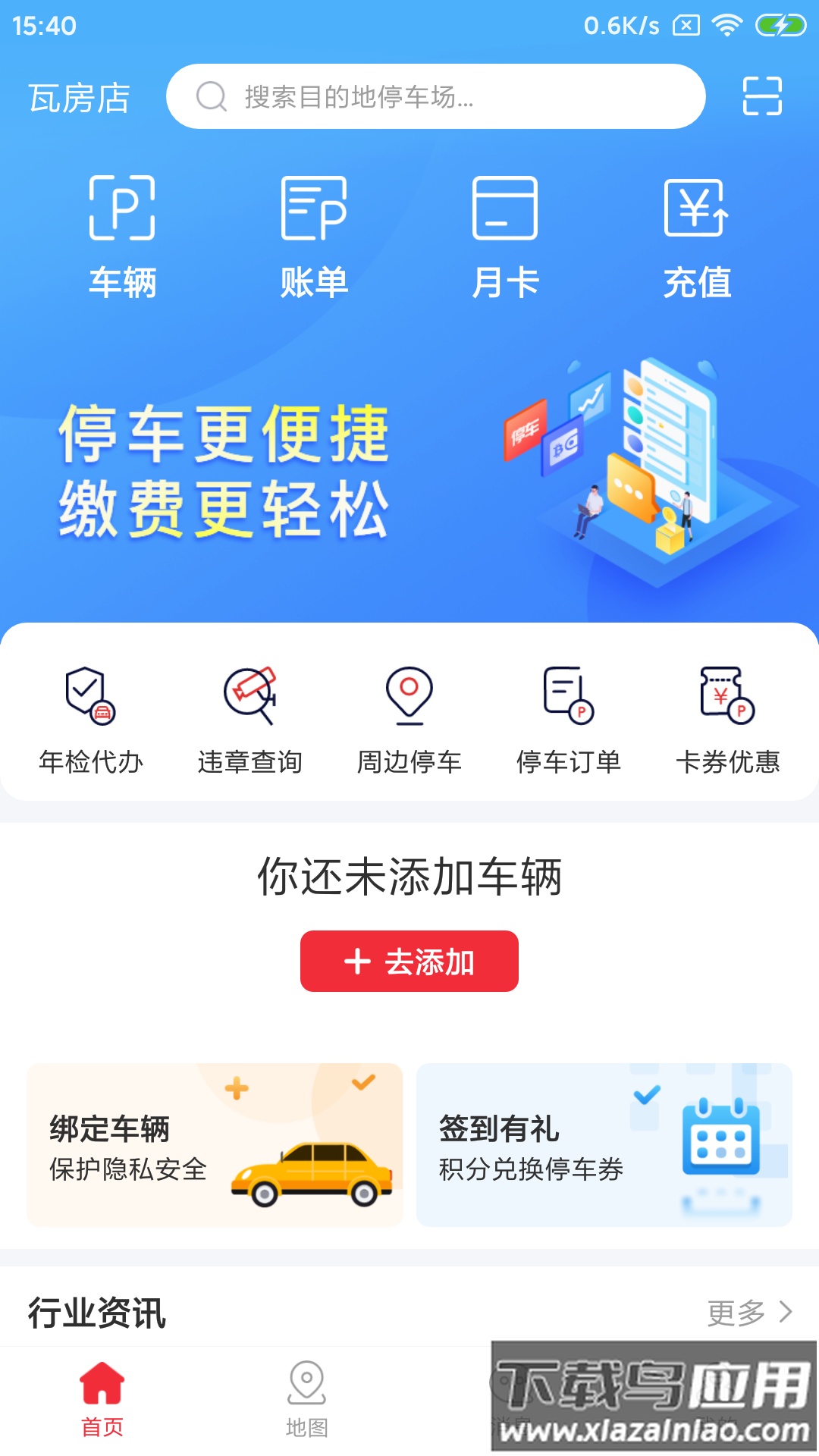The width and height of the screenshot is (819, 1456).
Task: Tap the red 去添加 button
Action: [409, 961]
